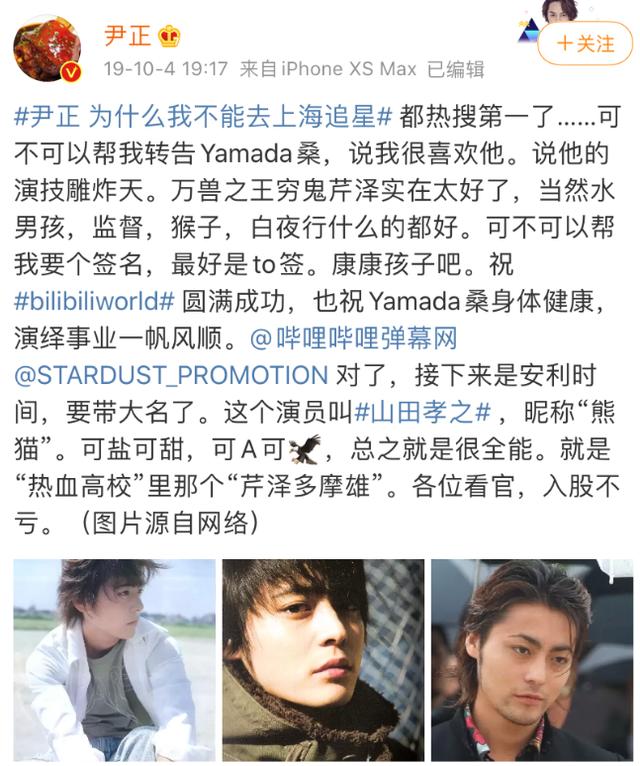Follow 尹正 with the +关注 button
Viewport: 640px width, 766px height.
(x=585, y=44)
